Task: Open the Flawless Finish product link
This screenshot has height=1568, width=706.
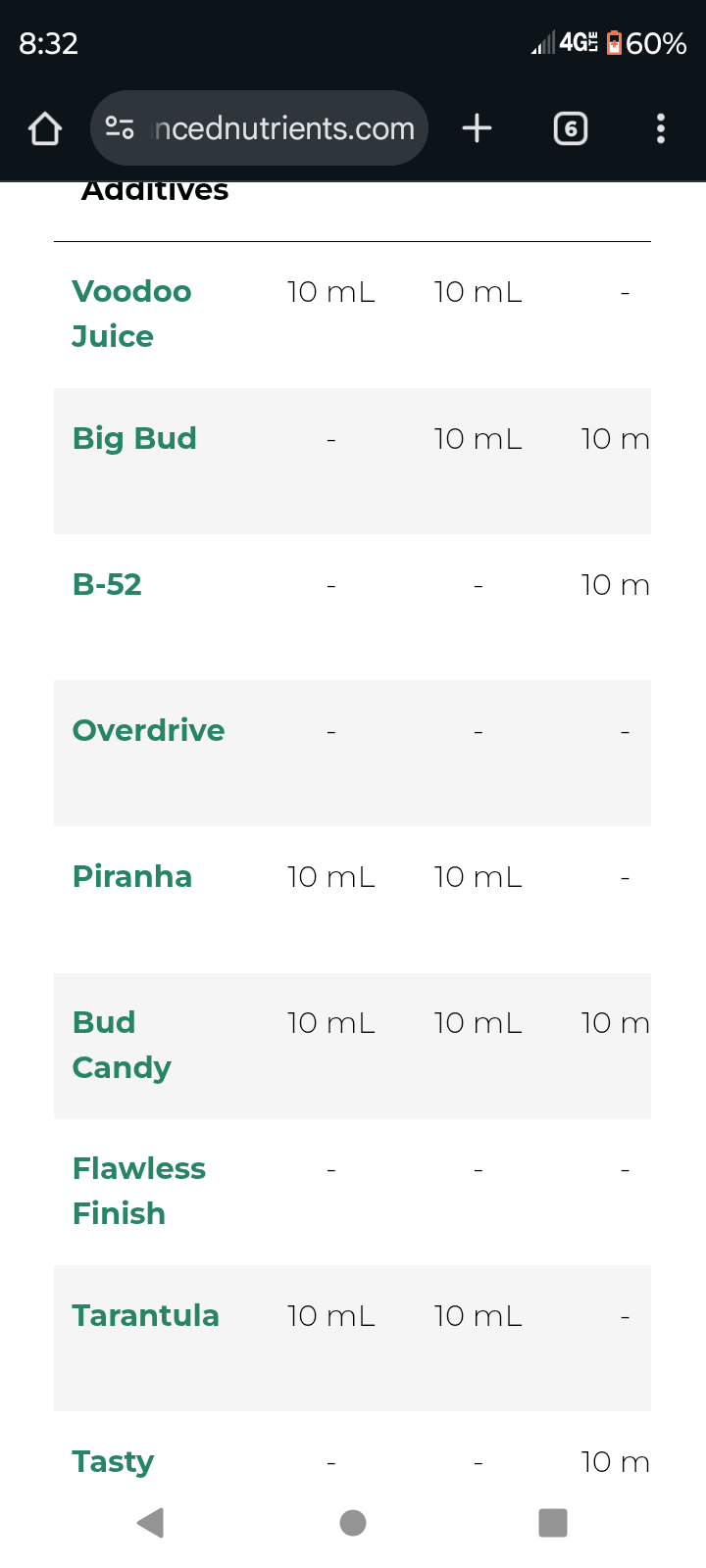Action: [139, 1191]
